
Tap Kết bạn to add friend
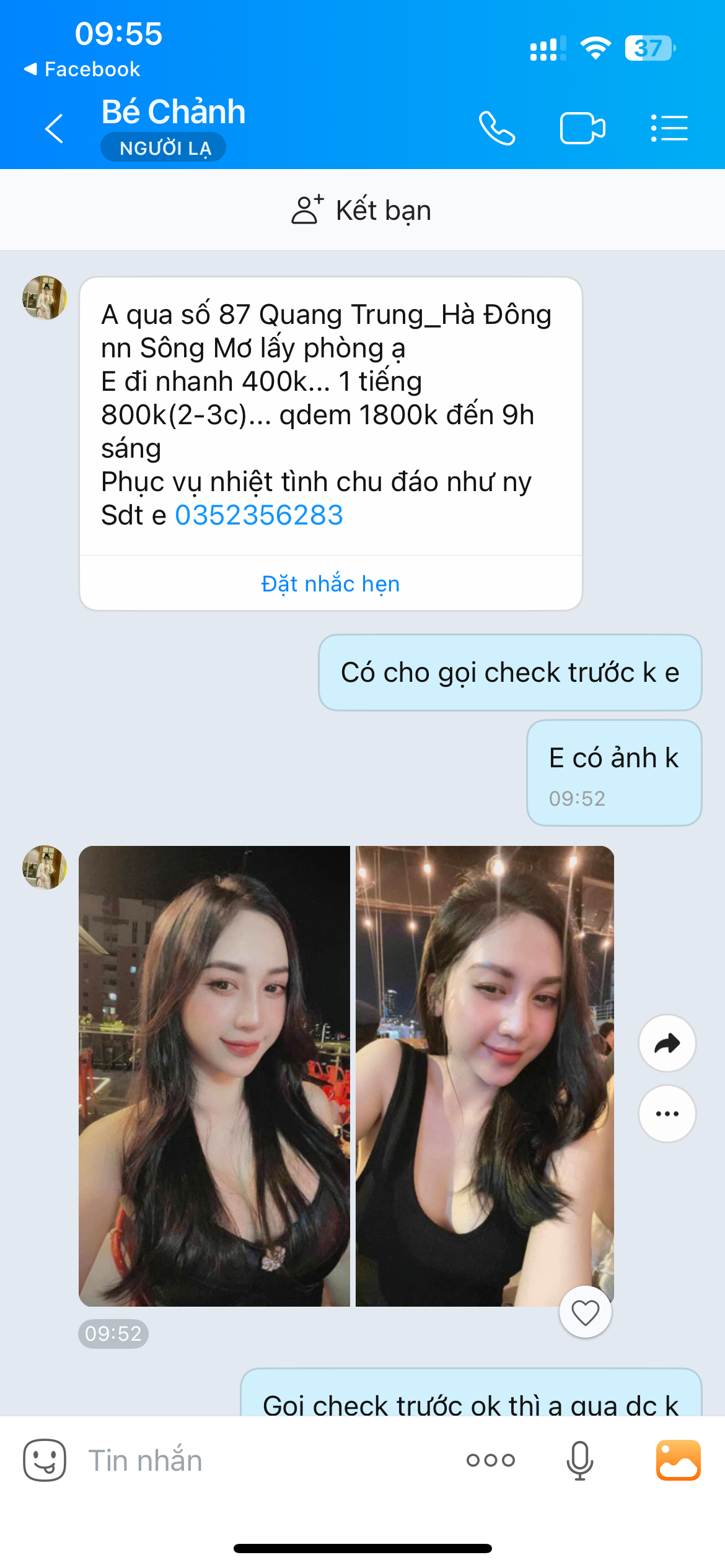[x=362, y=210]
